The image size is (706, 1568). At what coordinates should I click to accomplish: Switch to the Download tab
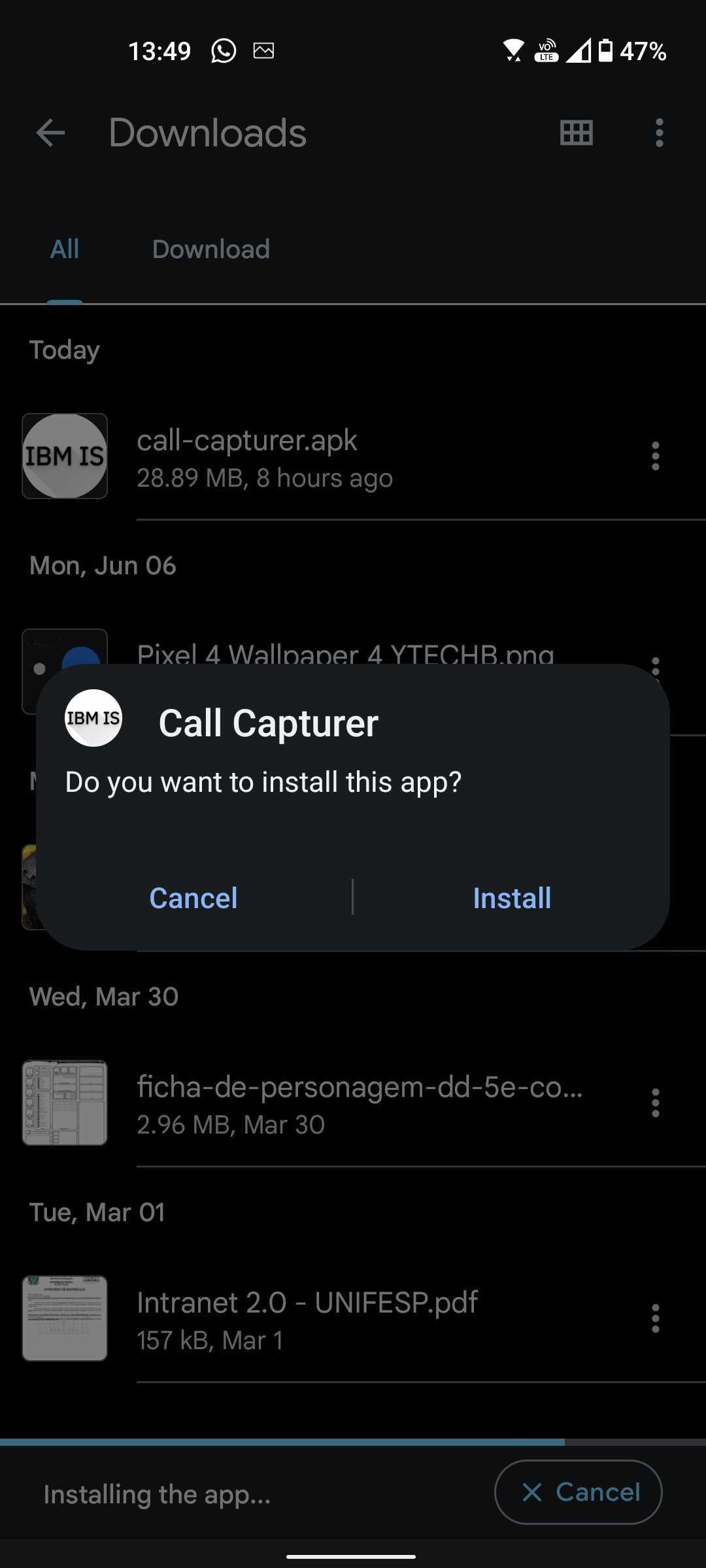[x=210, y=249]
